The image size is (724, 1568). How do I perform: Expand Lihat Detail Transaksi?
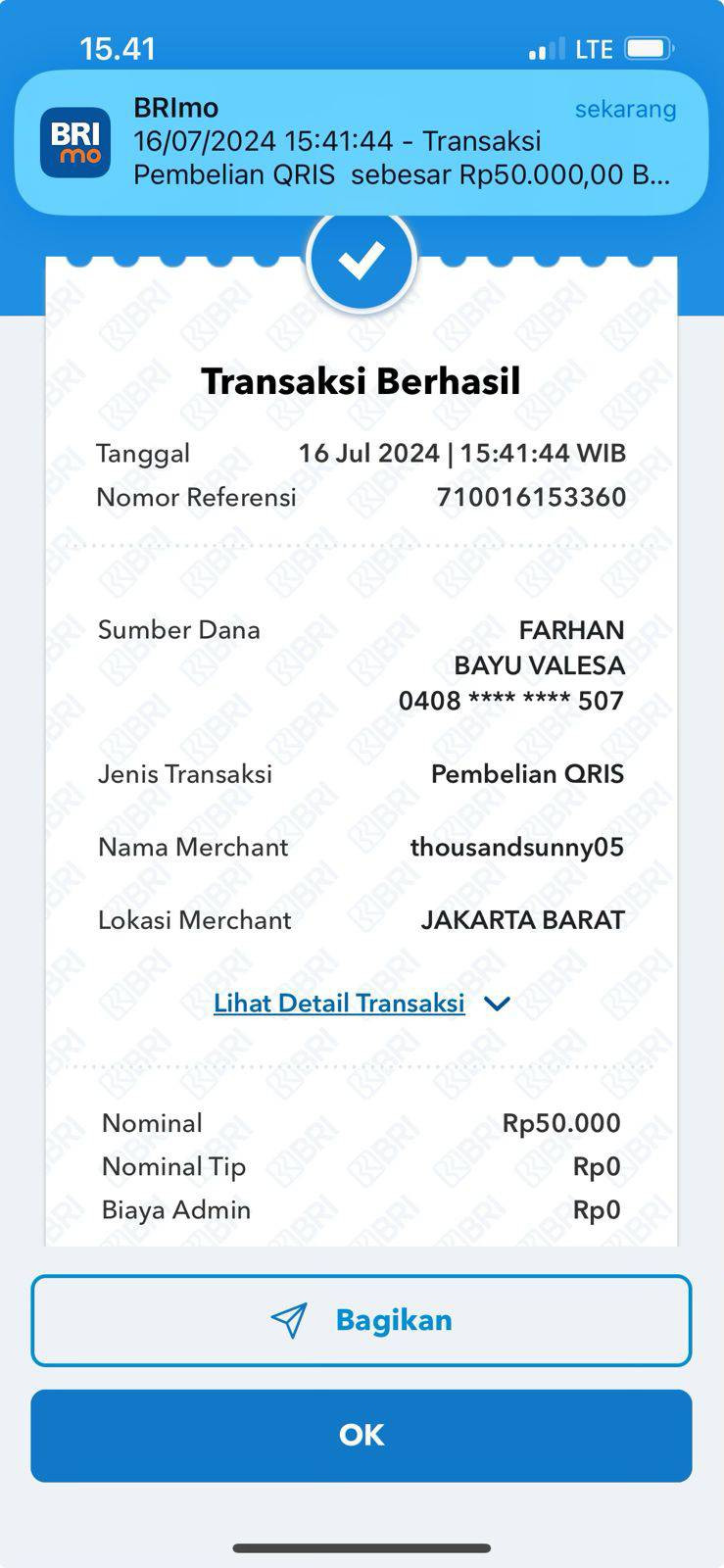coord(361,1003)
